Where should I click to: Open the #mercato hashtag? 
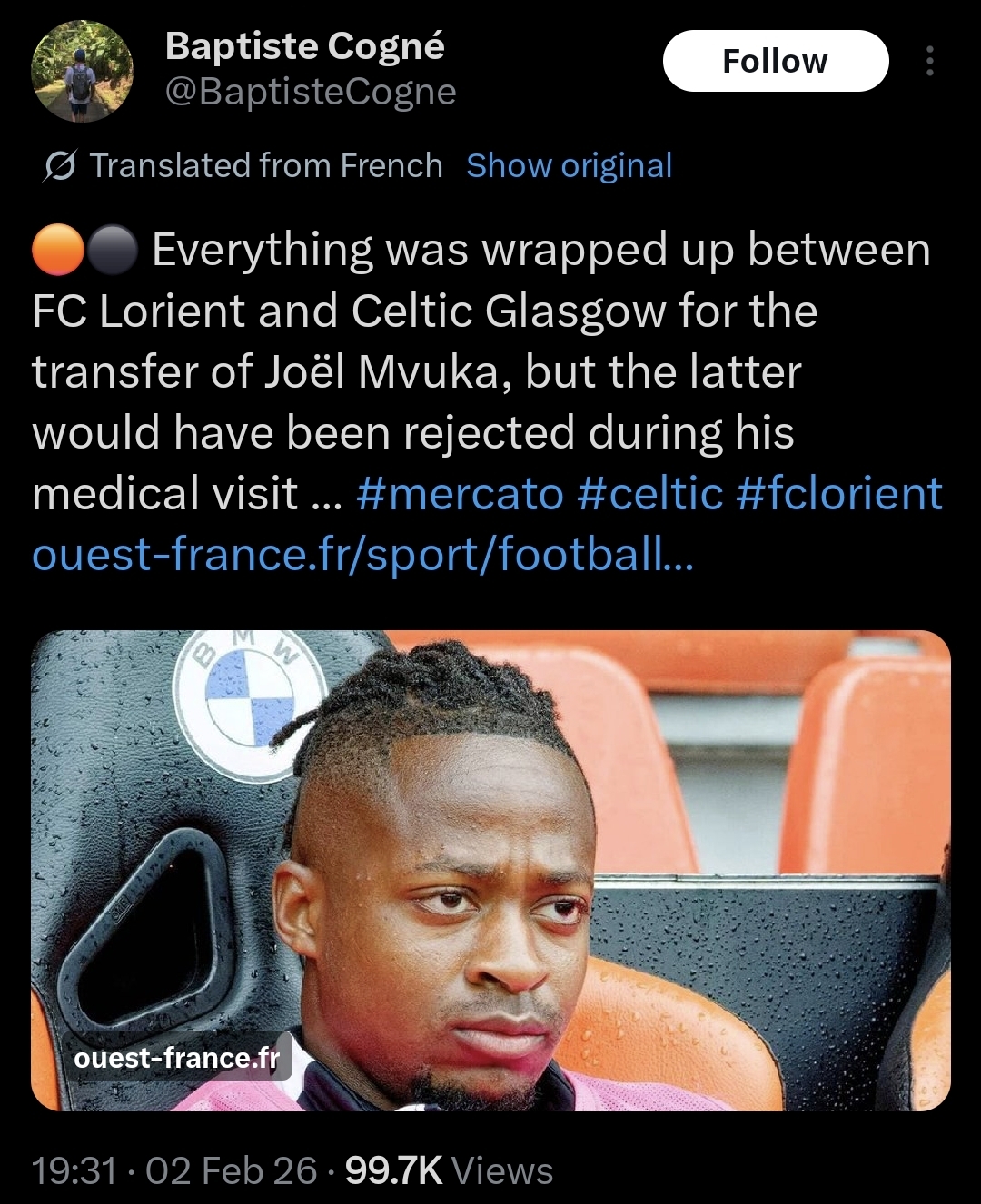pyautogui.click(x=461, y=494)
